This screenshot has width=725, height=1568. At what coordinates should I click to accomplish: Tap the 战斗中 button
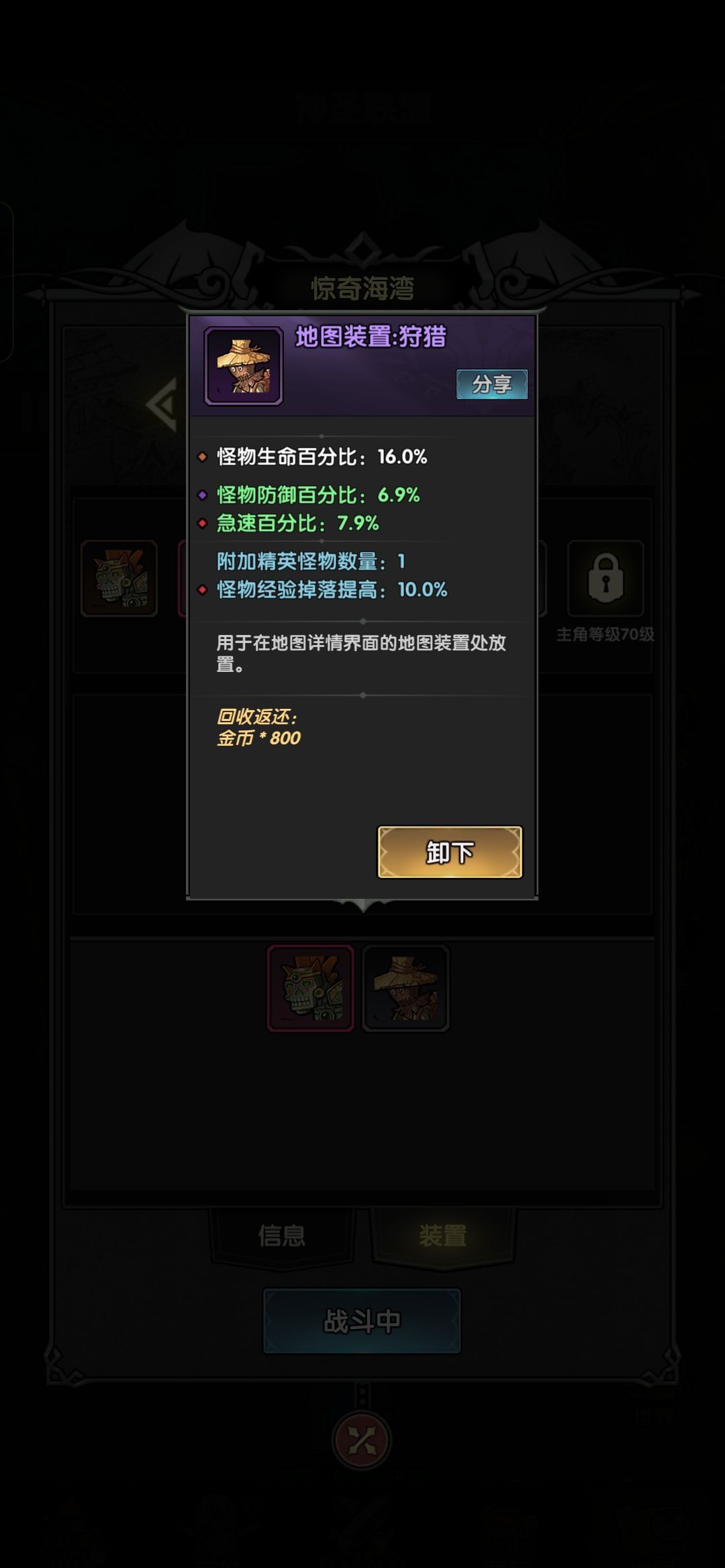(362, 1321)
